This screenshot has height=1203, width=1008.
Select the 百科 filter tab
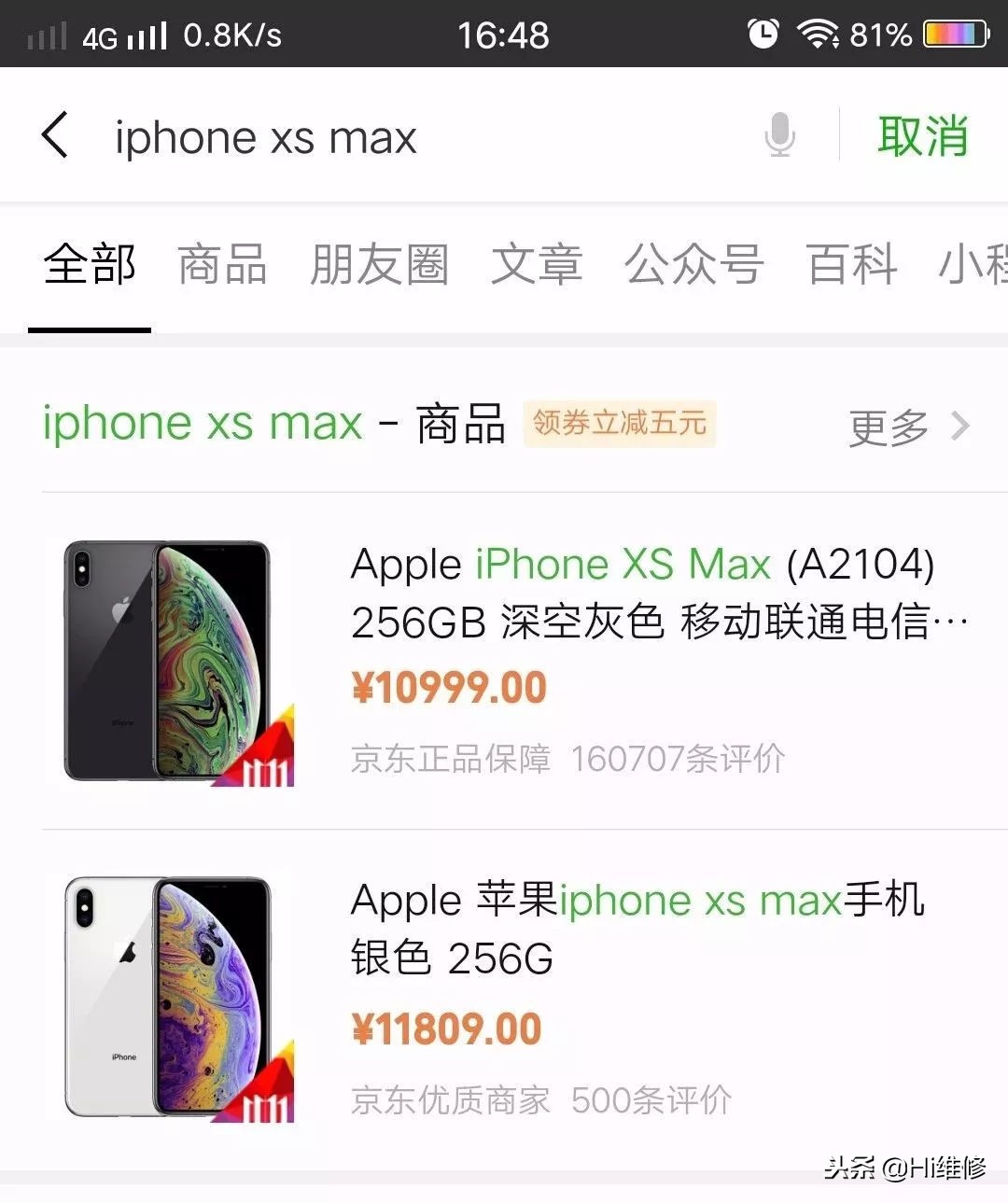coord(850,266)
